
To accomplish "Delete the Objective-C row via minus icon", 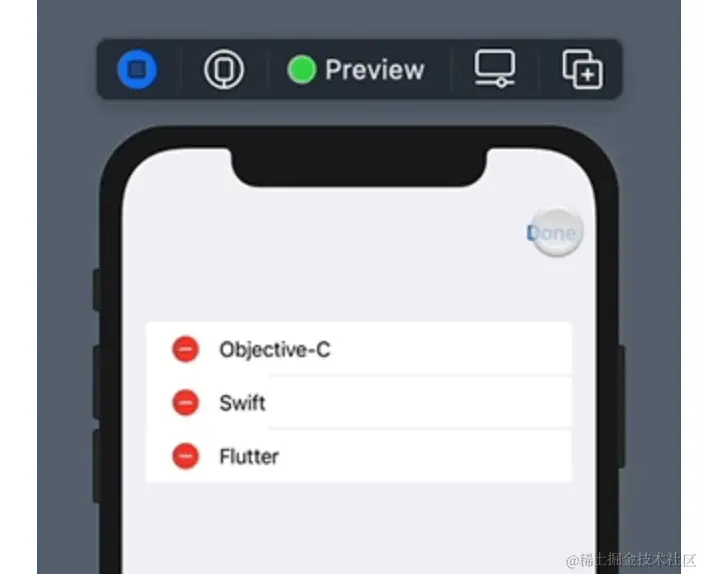I will point(186,349).
